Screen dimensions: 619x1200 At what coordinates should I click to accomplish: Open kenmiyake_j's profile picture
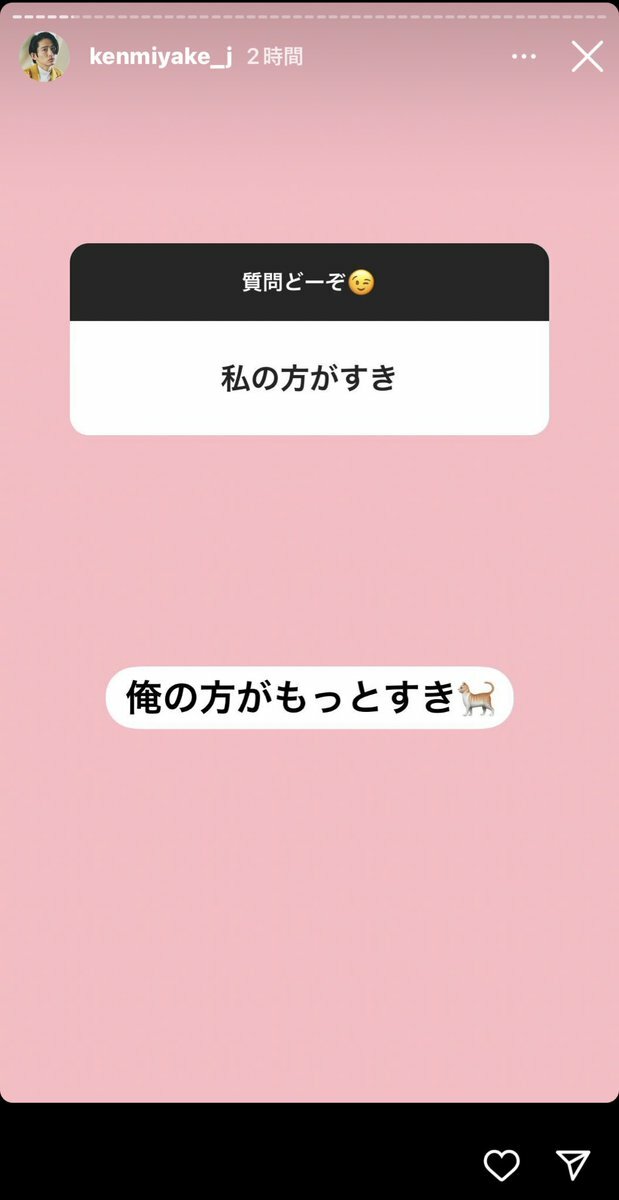pos(44,57)
